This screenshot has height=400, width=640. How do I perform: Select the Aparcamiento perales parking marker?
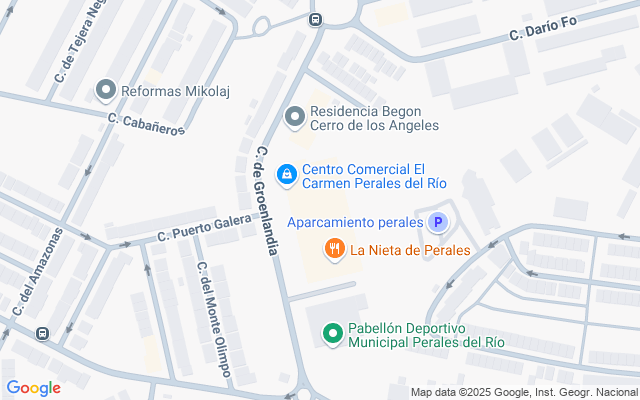point(437,222)
